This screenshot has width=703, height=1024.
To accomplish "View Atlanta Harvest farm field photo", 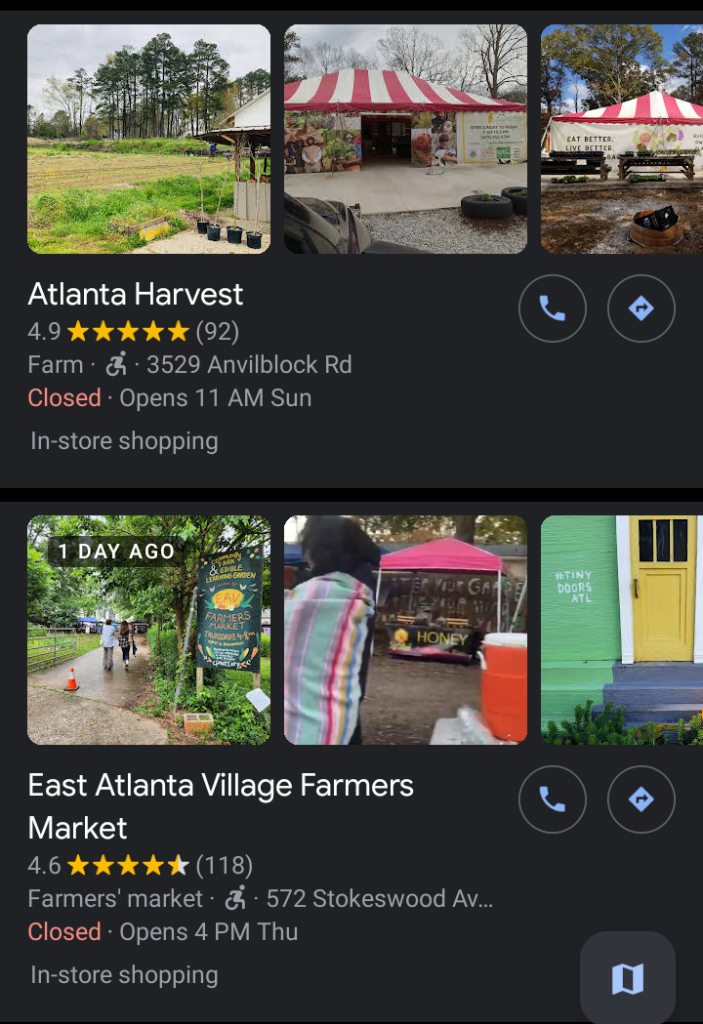I will pos(148,139).
